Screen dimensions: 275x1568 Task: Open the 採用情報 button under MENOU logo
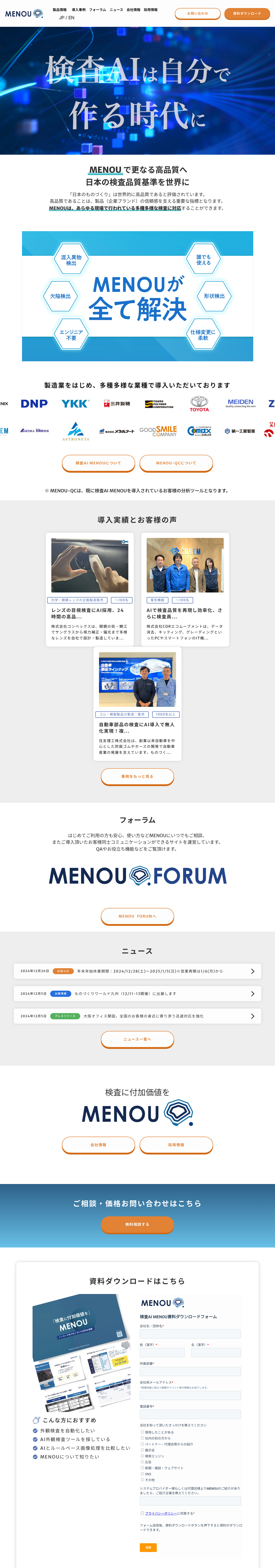(176, 1145)
